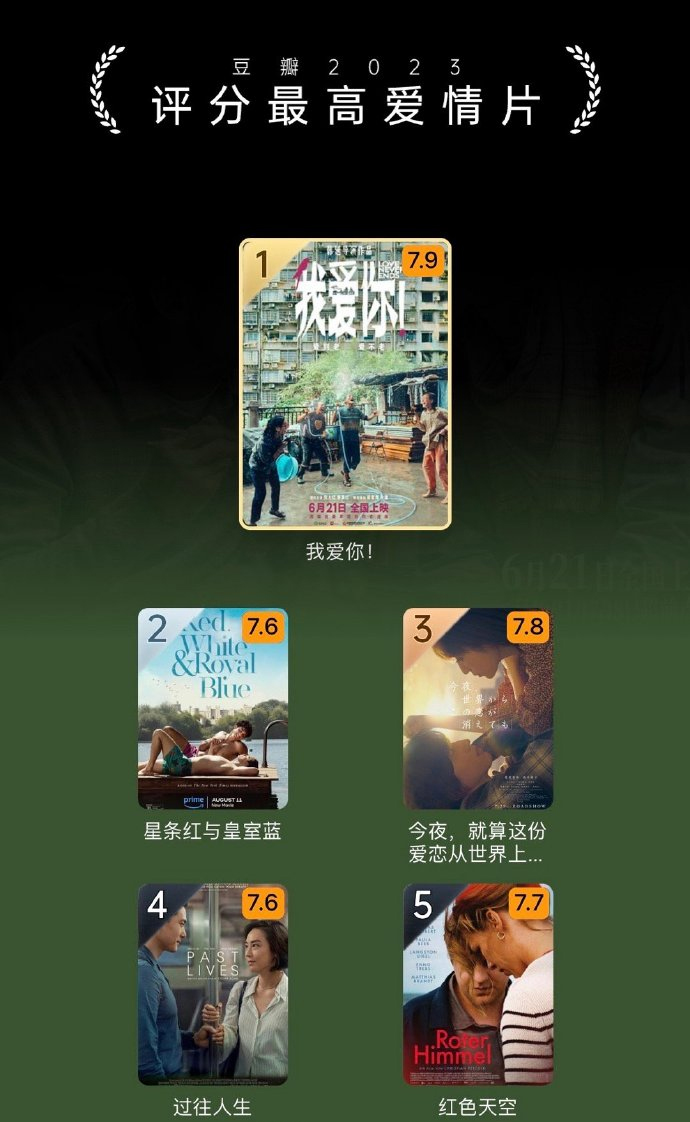Open the 过往人生 Past Lives card
Viewport: 690px width, 1122px height.
pos(213,984)
